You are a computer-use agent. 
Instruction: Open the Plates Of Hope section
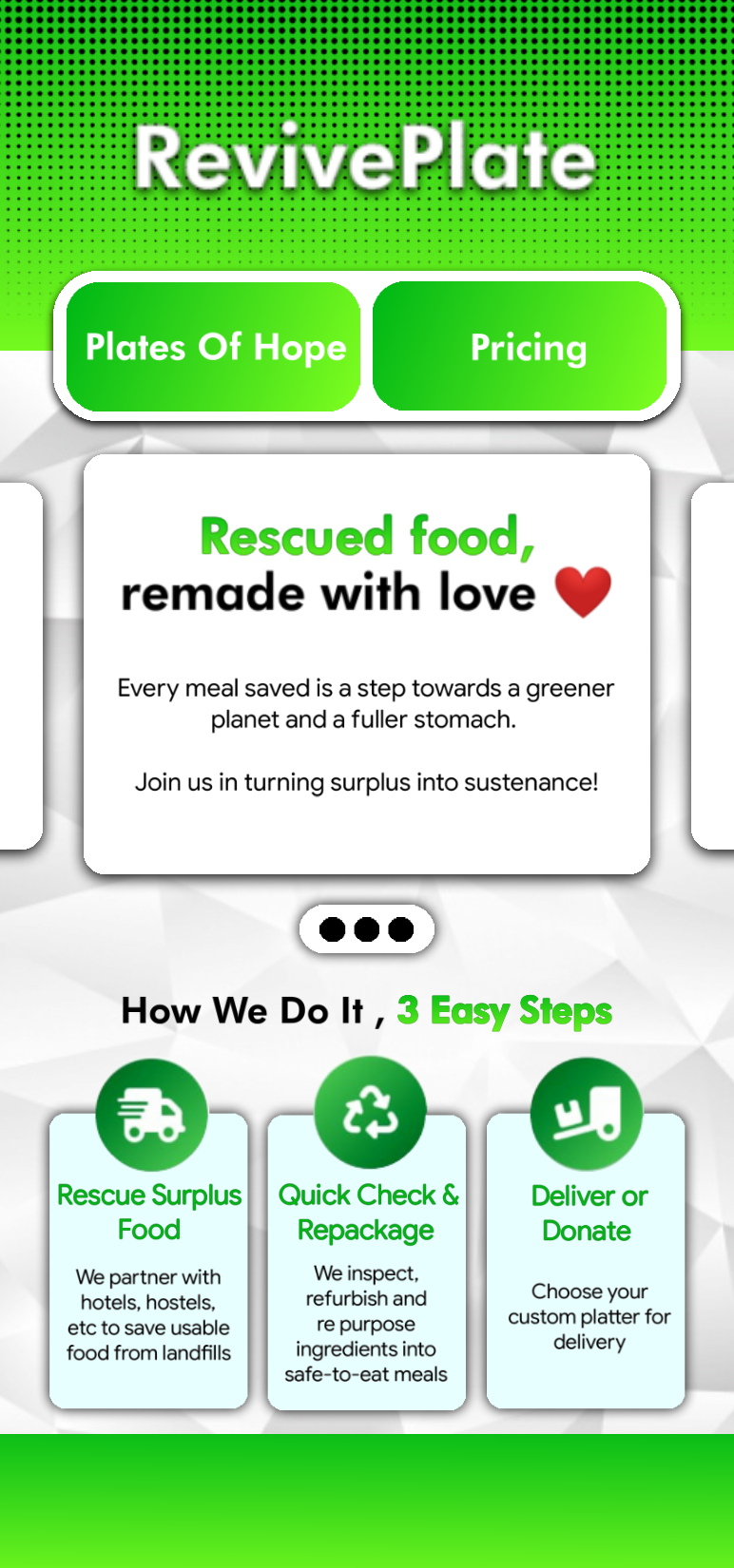(214, 348)
